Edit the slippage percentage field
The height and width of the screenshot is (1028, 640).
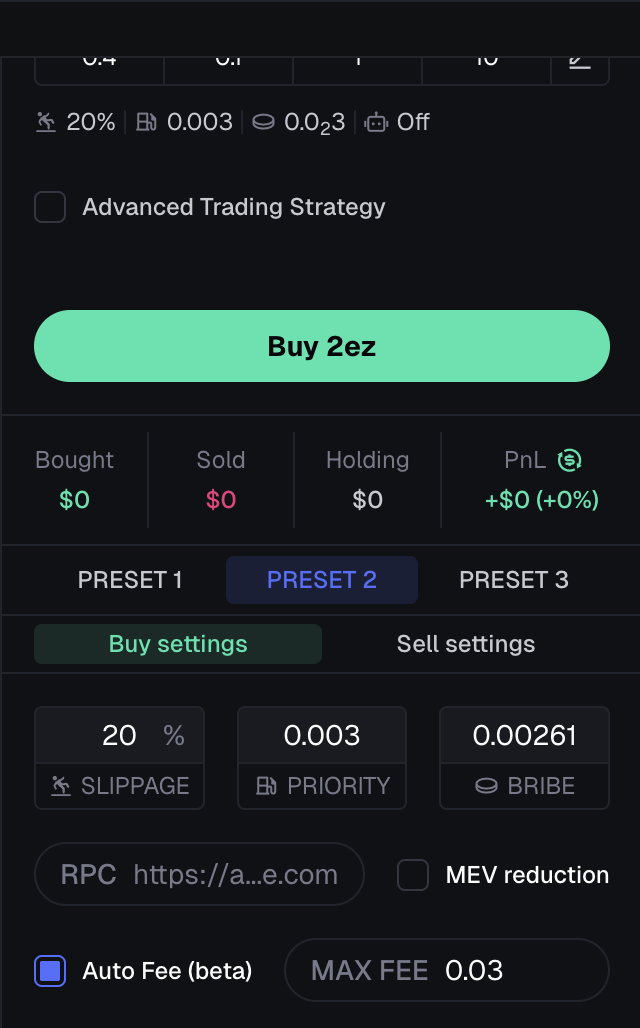tap(119, 736)
